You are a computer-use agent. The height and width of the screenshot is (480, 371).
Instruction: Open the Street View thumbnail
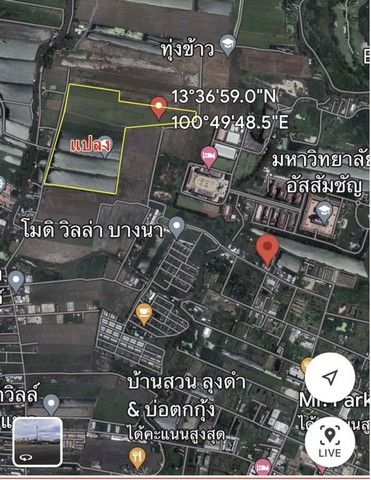click(x=37, y=442)
